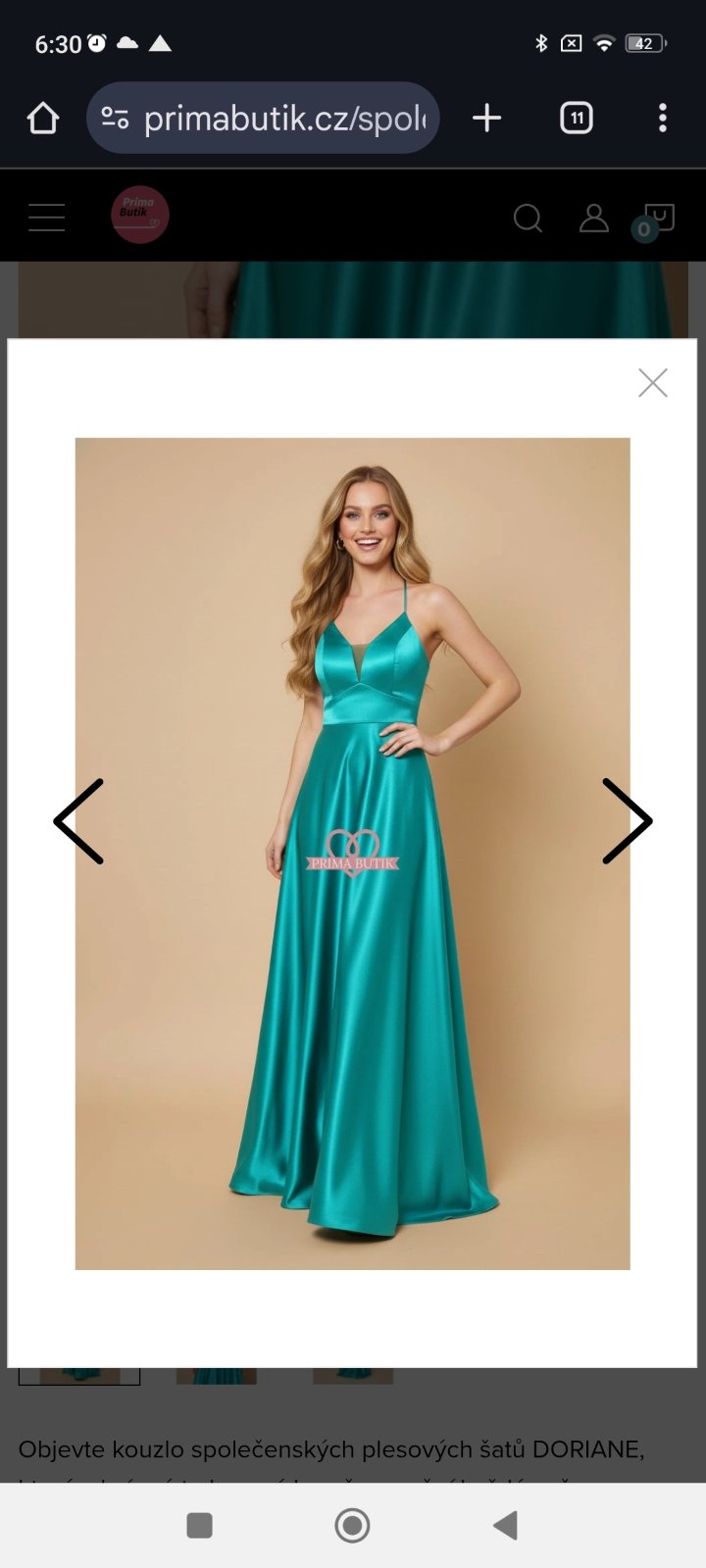The width and height of the screenshot is (706, 1568).
Task: Open the browser overflow menu
Action: click(663, 119)
